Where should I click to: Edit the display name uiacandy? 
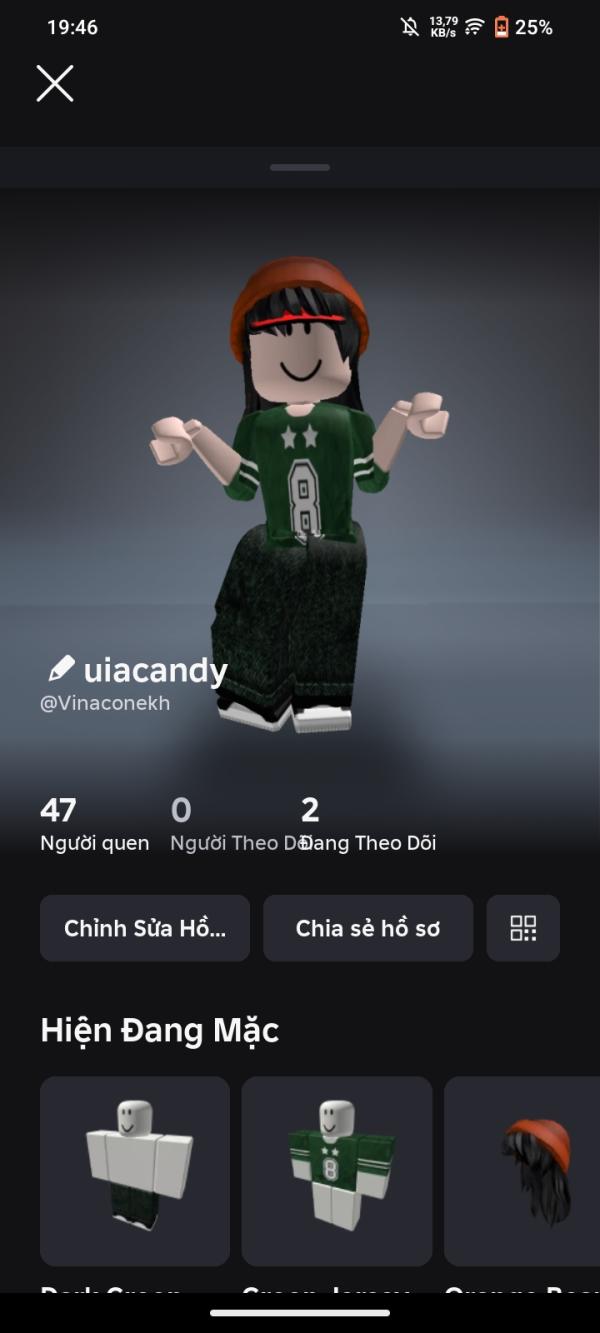click(x=62, y=669)
